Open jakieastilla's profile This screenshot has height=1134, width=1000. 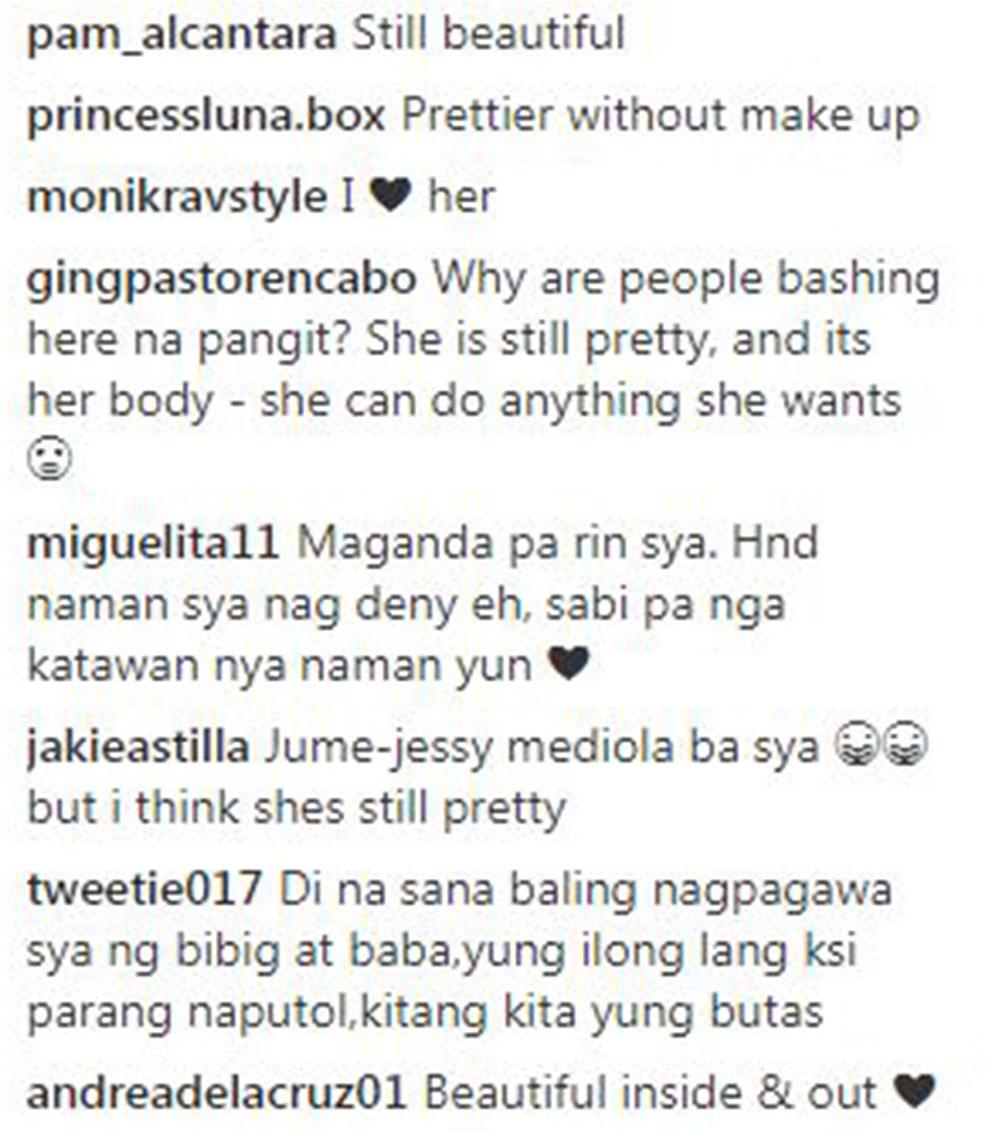136,748
